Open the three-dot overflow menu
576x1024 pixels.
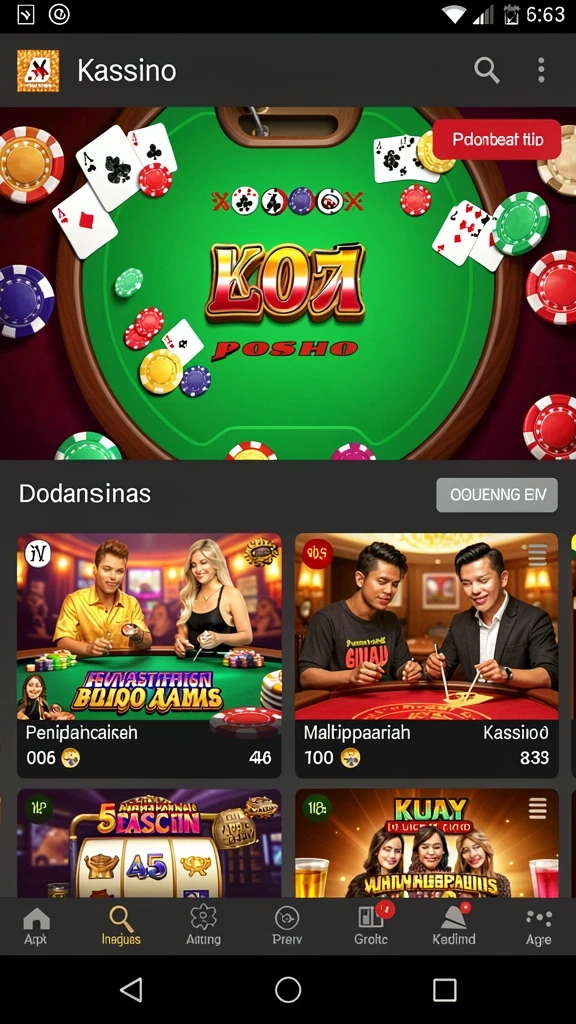click(541, 70)
